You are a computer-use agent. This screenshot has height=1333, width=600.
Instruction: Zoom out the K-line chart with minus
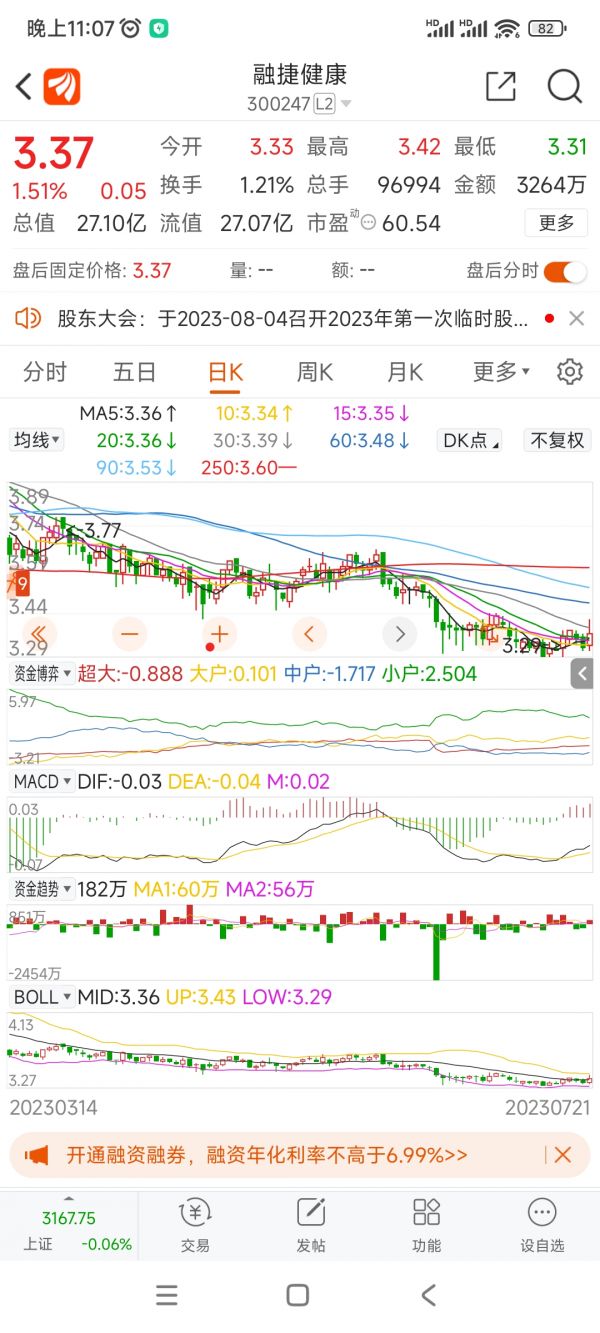pyautogui.click(x=129, y=633)
